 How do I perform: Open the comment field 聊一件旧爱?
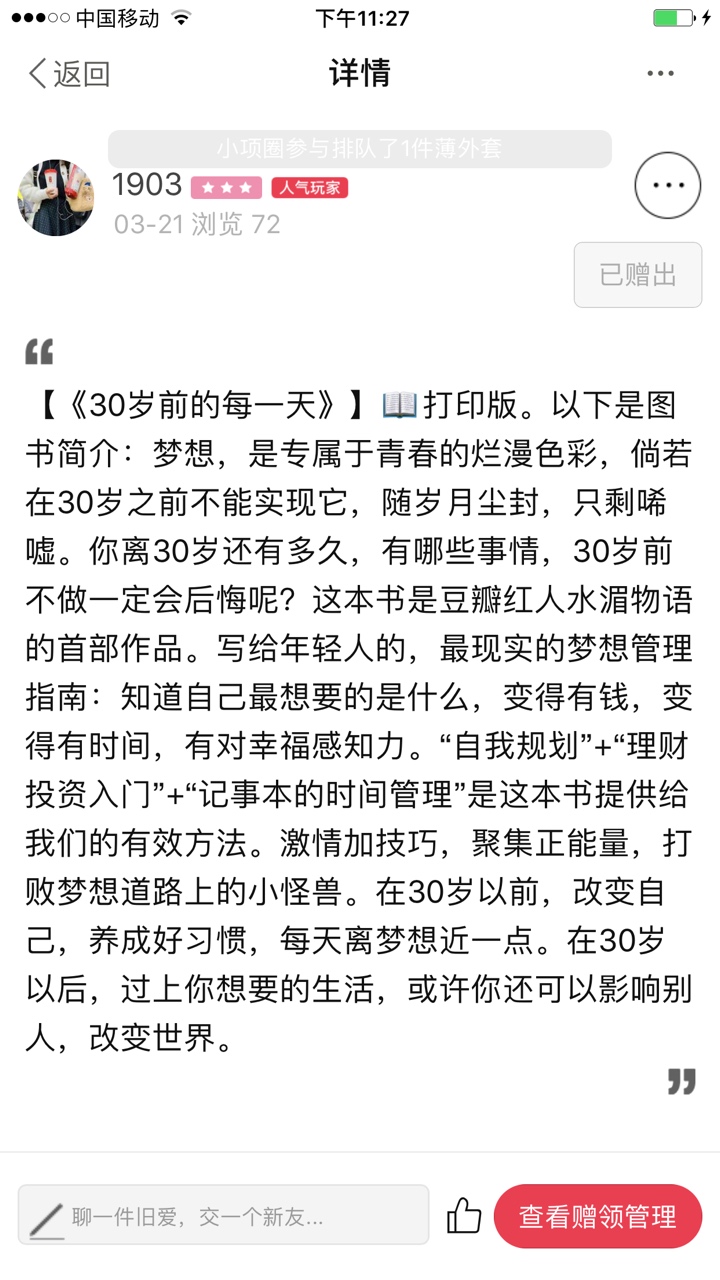[223, 1216]
